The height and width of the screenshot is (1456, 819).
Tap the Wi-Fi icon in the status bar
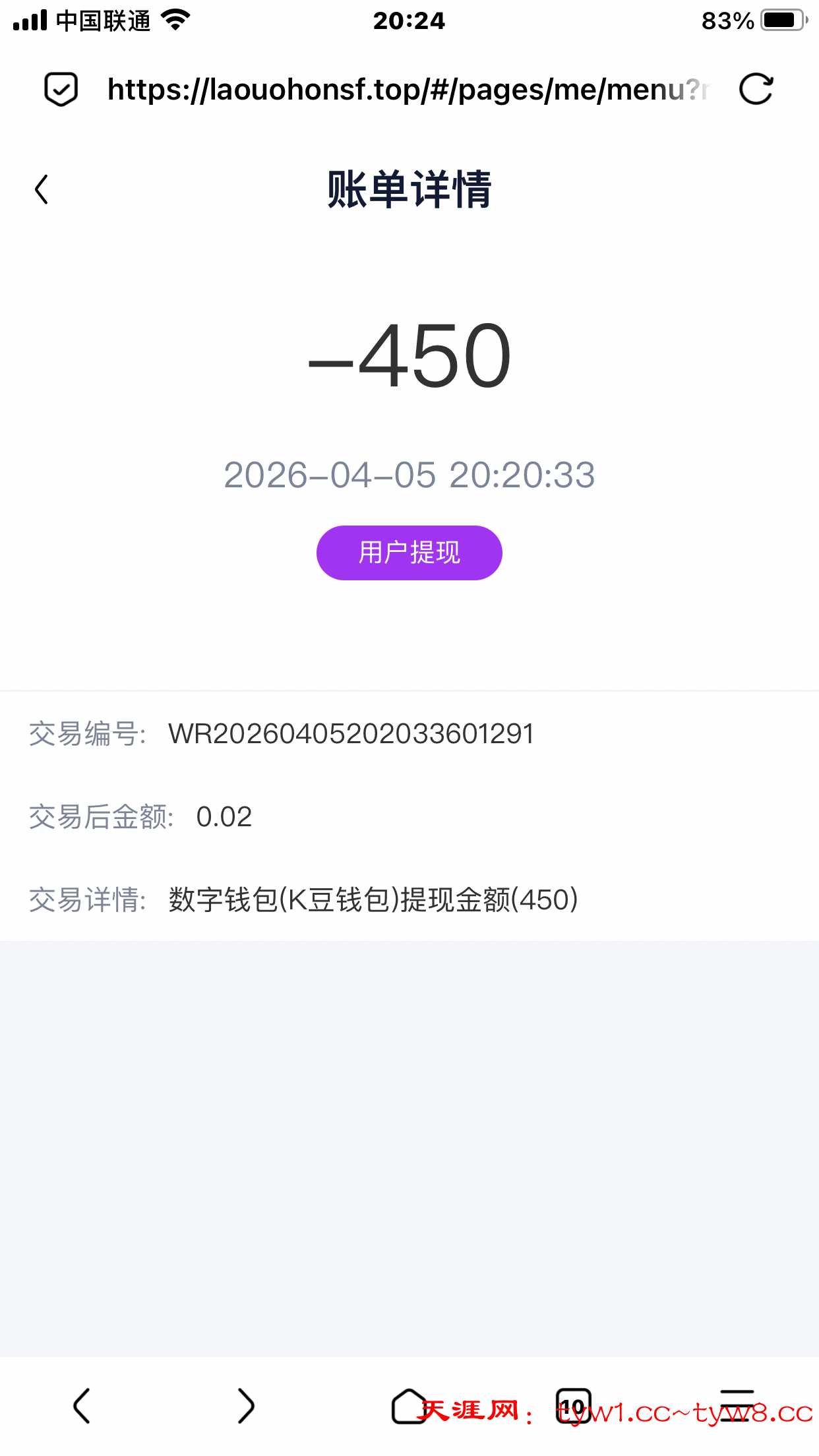click(x=175, y=20)
